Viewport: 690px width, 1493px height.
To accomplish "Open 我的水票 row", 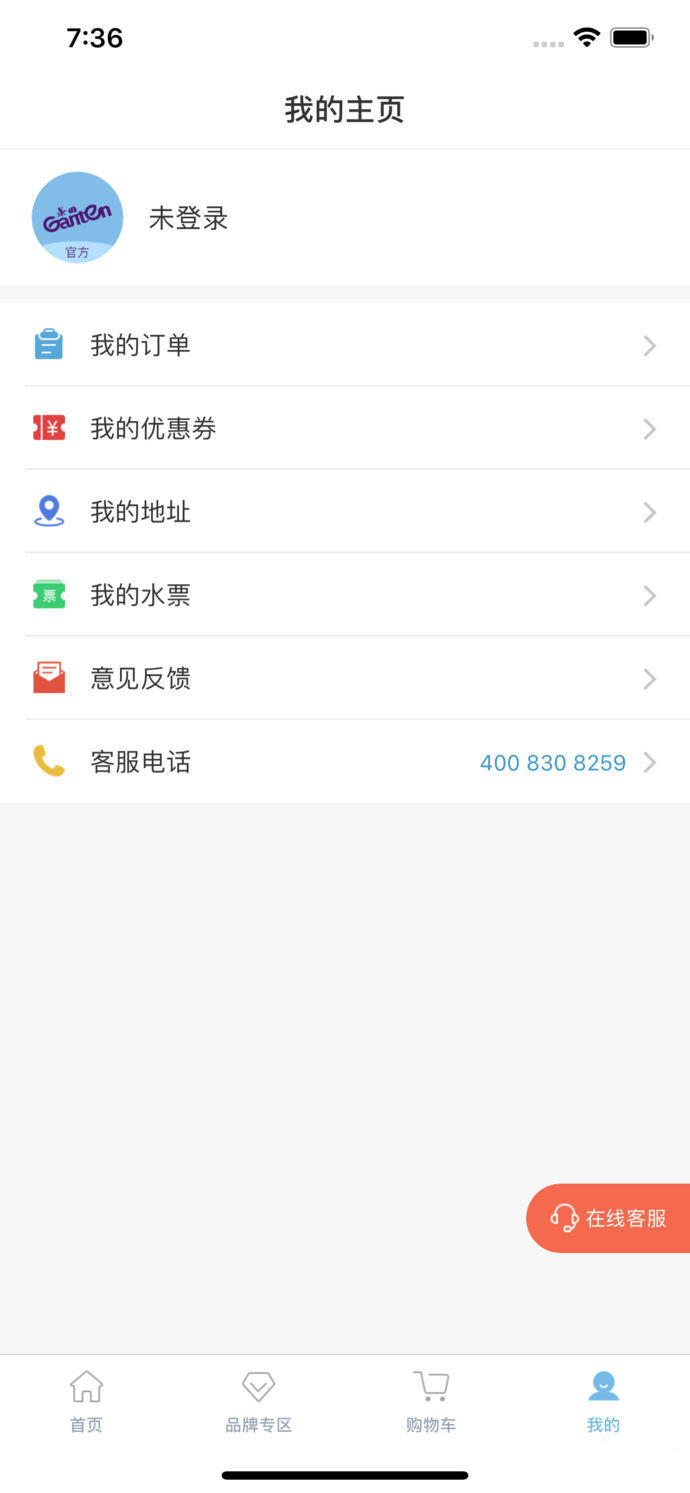I will pos(344,596).
